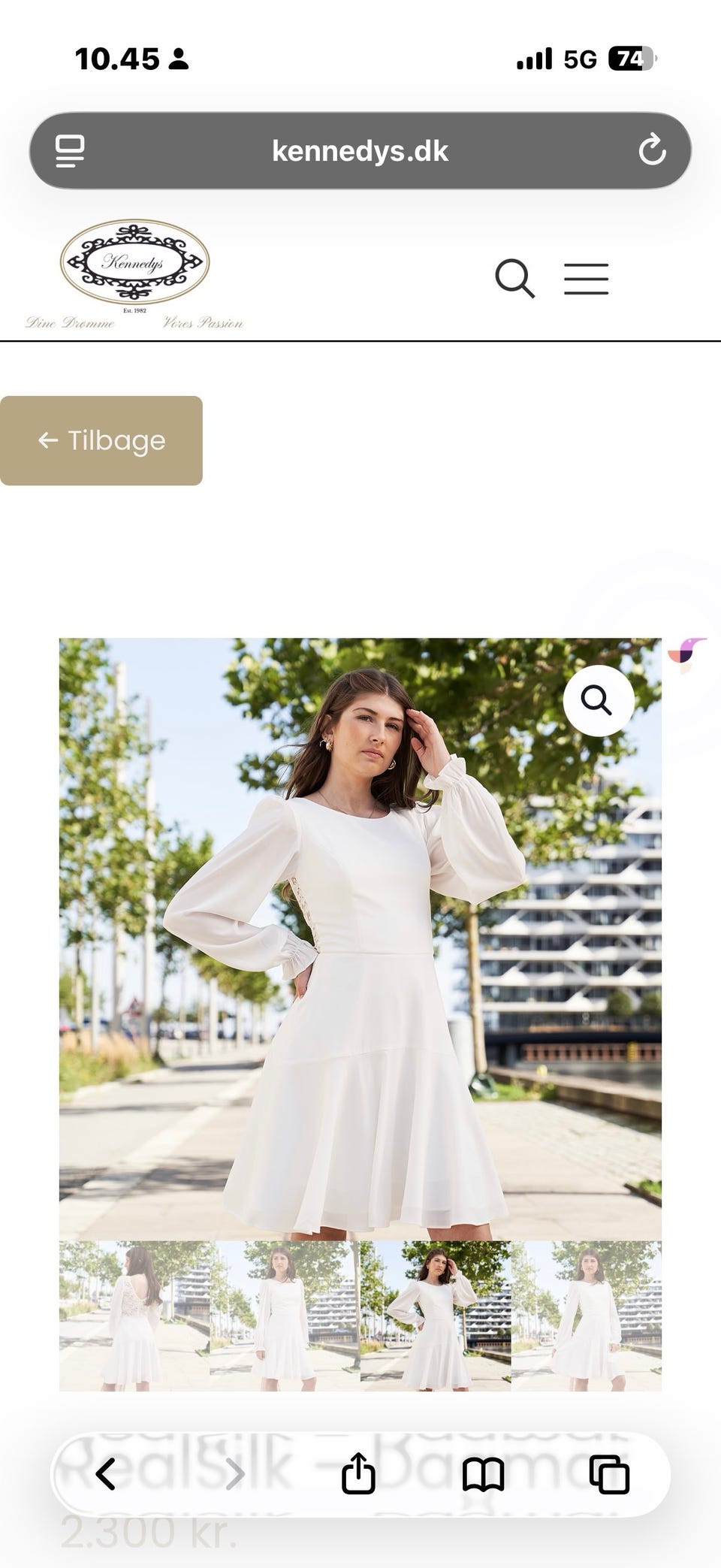Share this page from the Safari toolbar
The image size is (721, 1568).
click(358, 1473)
